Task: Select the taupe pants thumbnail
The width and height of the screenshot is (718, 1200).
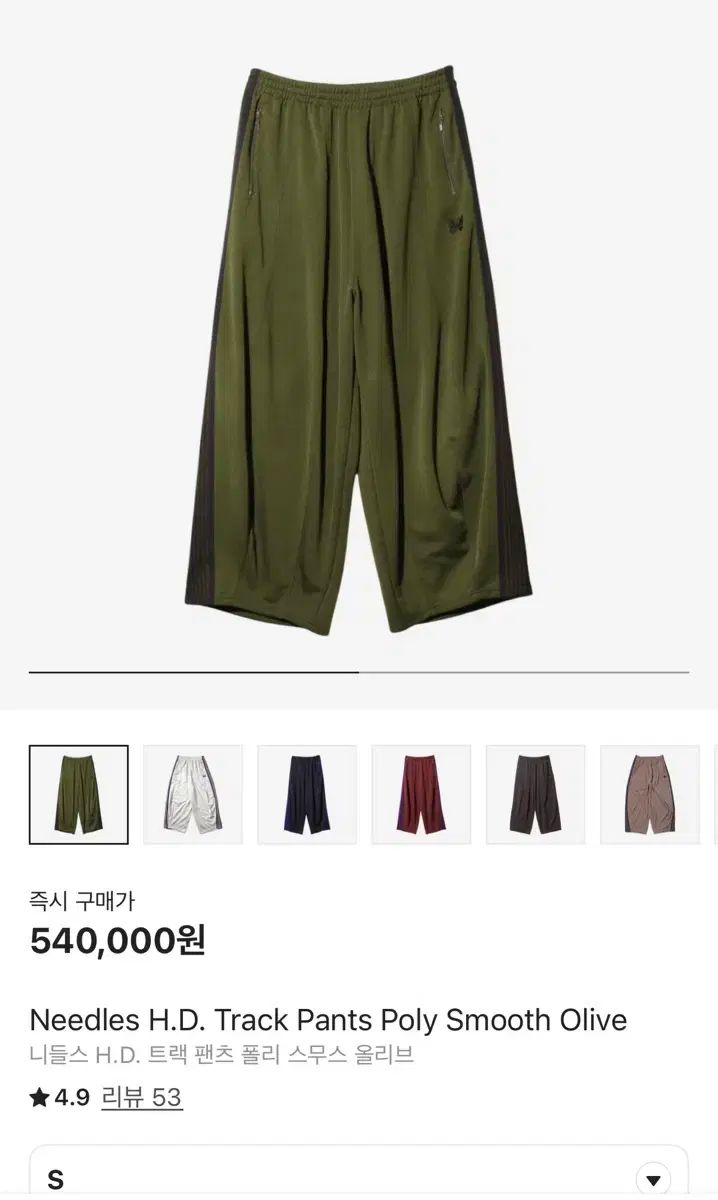Action: pyautogui.click(x=649, y=795)
